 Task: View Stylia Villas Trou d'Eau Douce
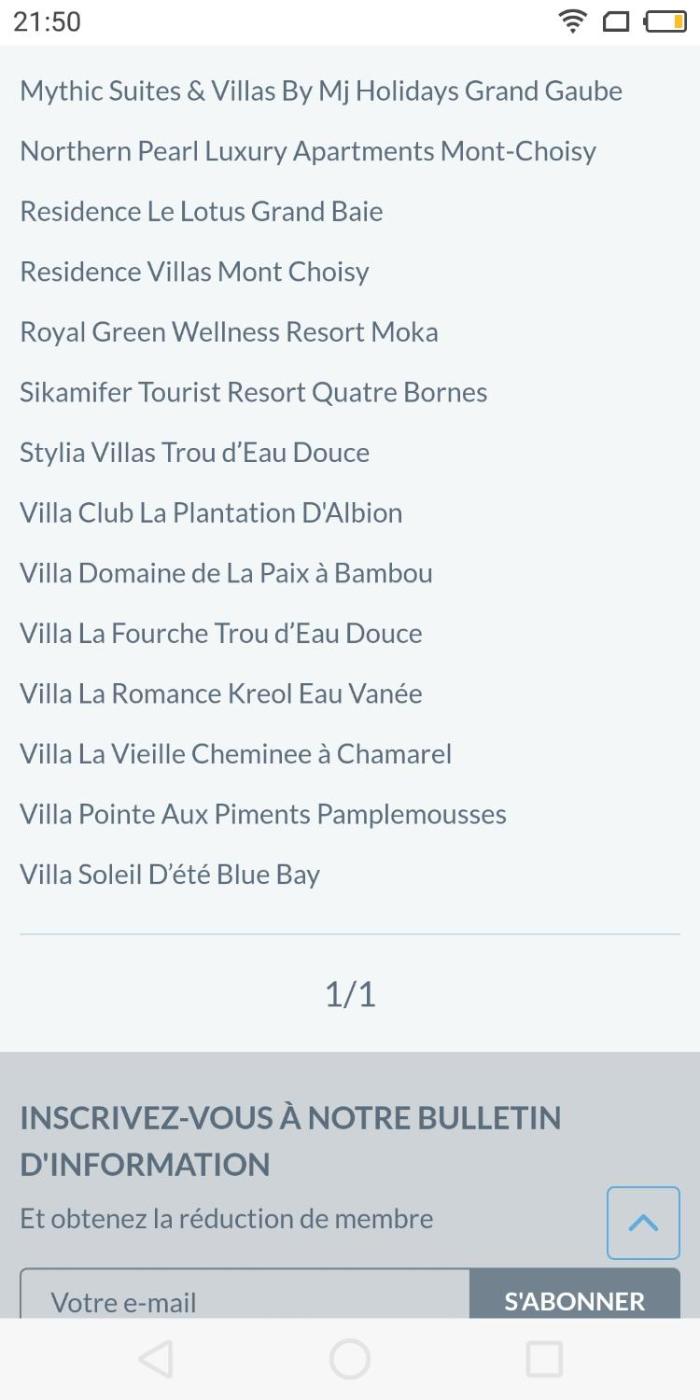195,452
